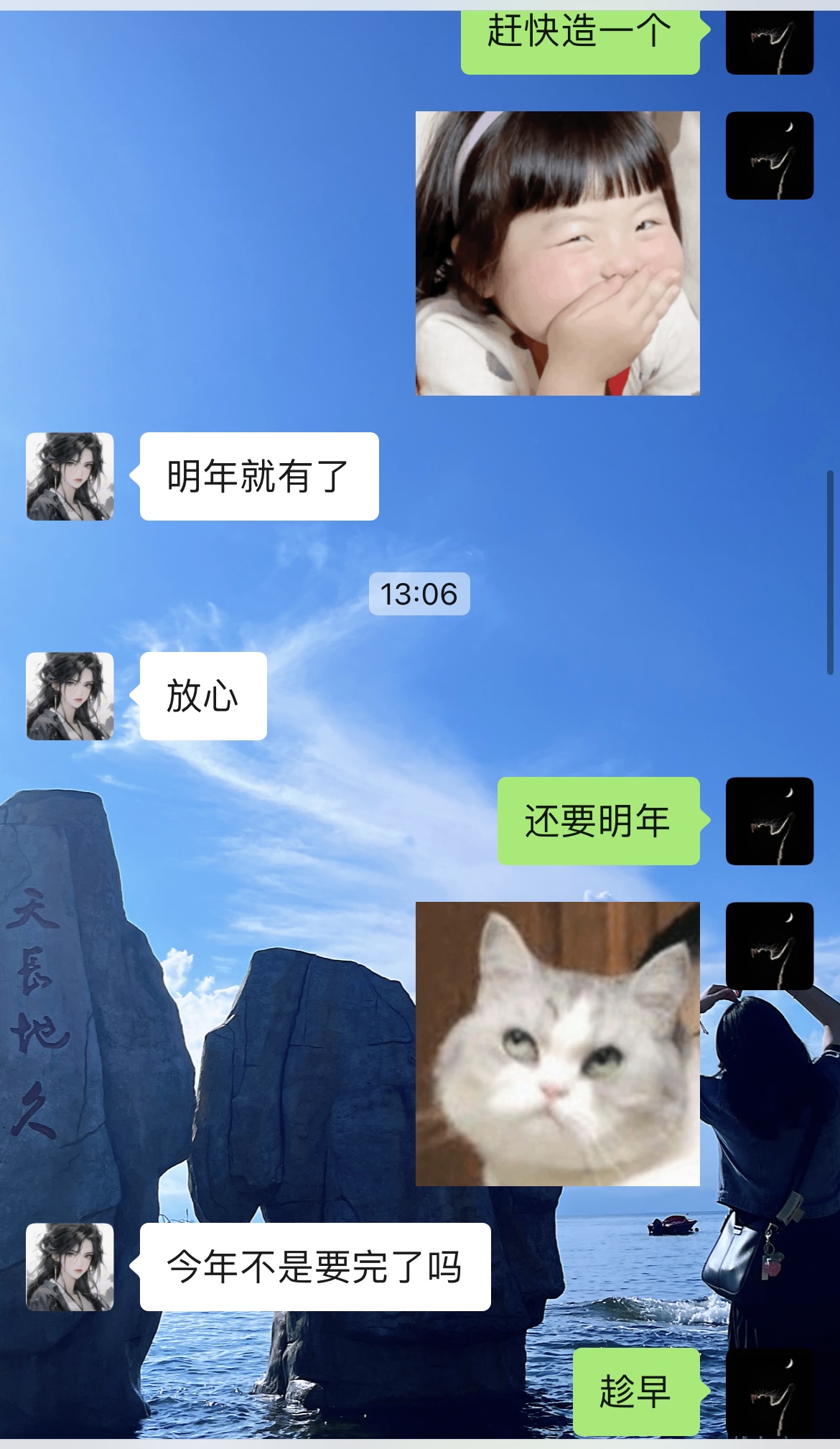Tap own avatar beside the cat sticker
This screenshot has height=1449, width=840.
pyautogui.click(x=769, y=946)
